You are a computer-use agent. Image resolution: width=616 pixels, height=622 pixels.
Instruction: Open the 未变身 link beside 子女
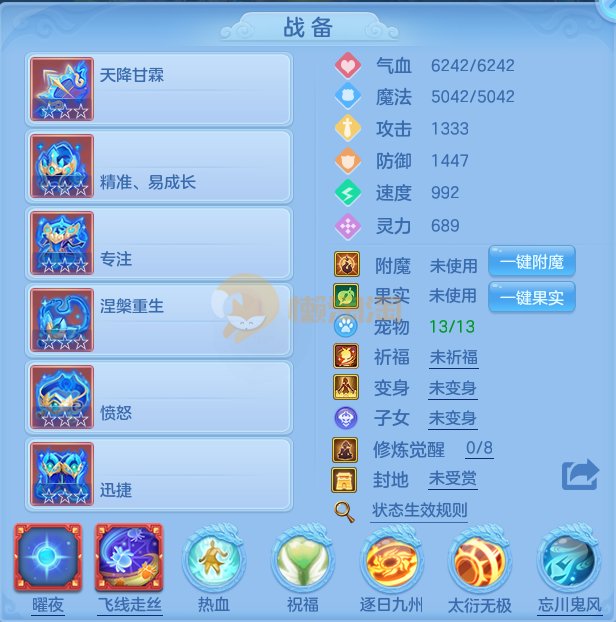click(x=453, y=418)
